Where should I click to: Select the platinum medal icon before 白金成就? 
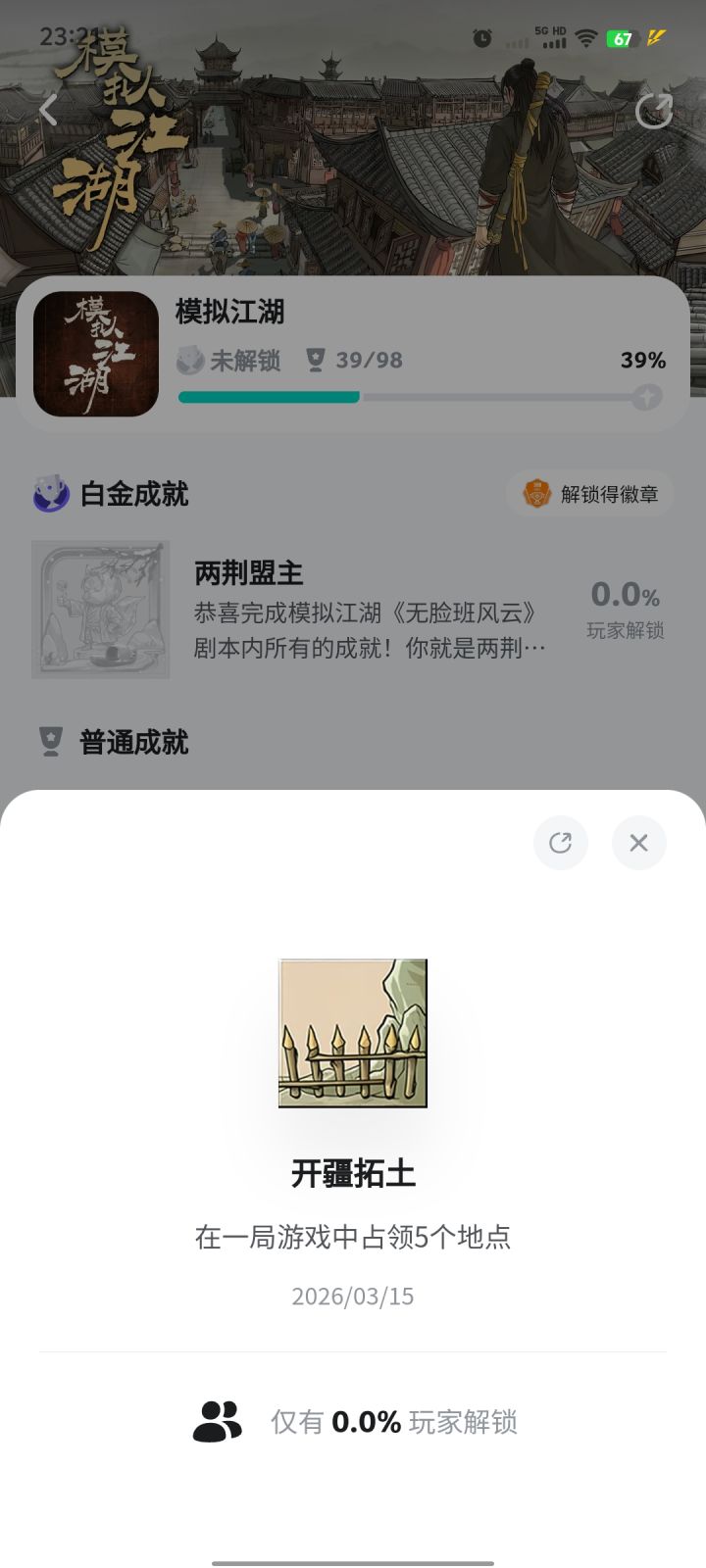click(48, 494)
